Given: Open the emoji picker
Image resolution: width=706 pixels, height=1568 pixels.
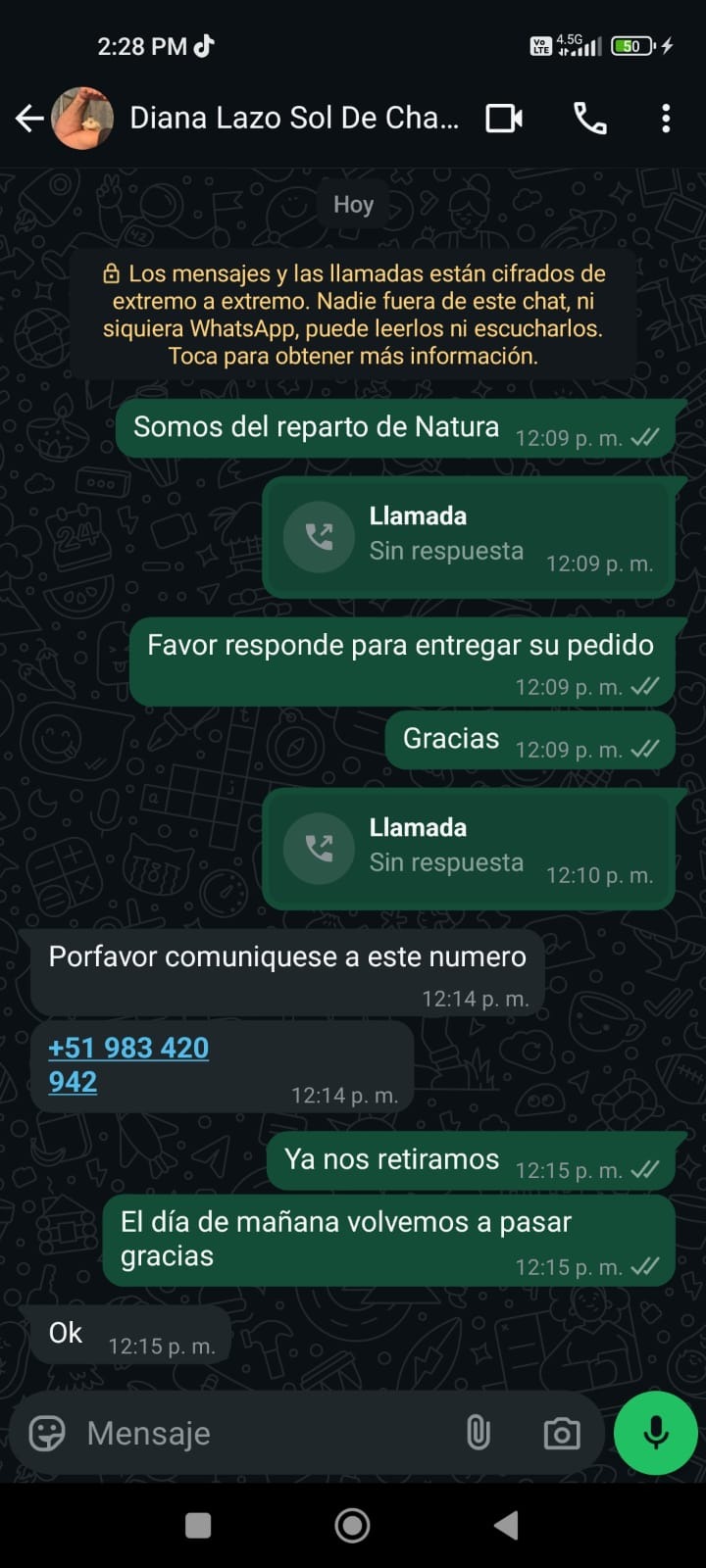Looking at the screenshot, I should [46, 1433].
